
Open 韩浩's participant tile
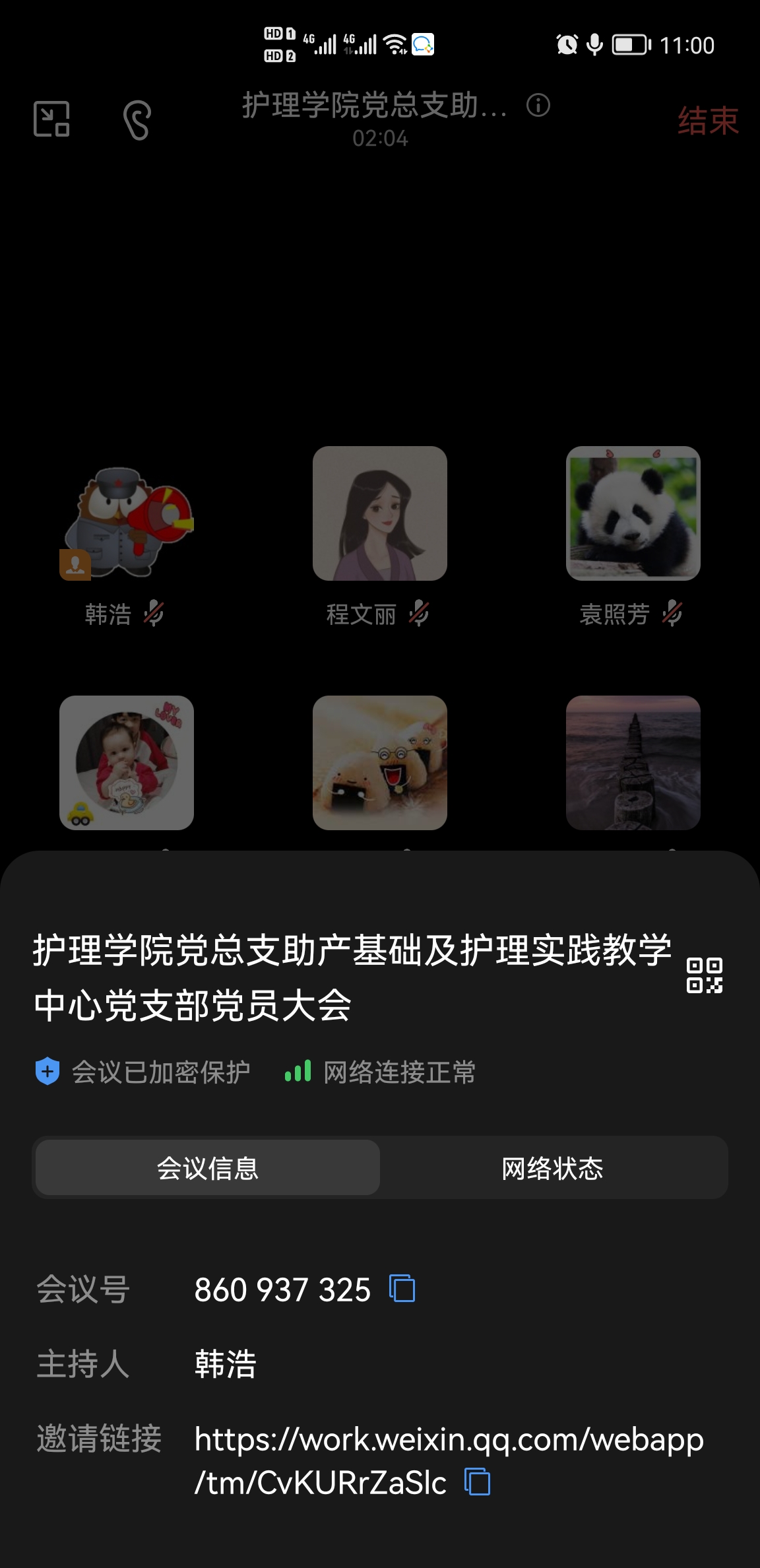pyautogui.click(x=127, y=513)
